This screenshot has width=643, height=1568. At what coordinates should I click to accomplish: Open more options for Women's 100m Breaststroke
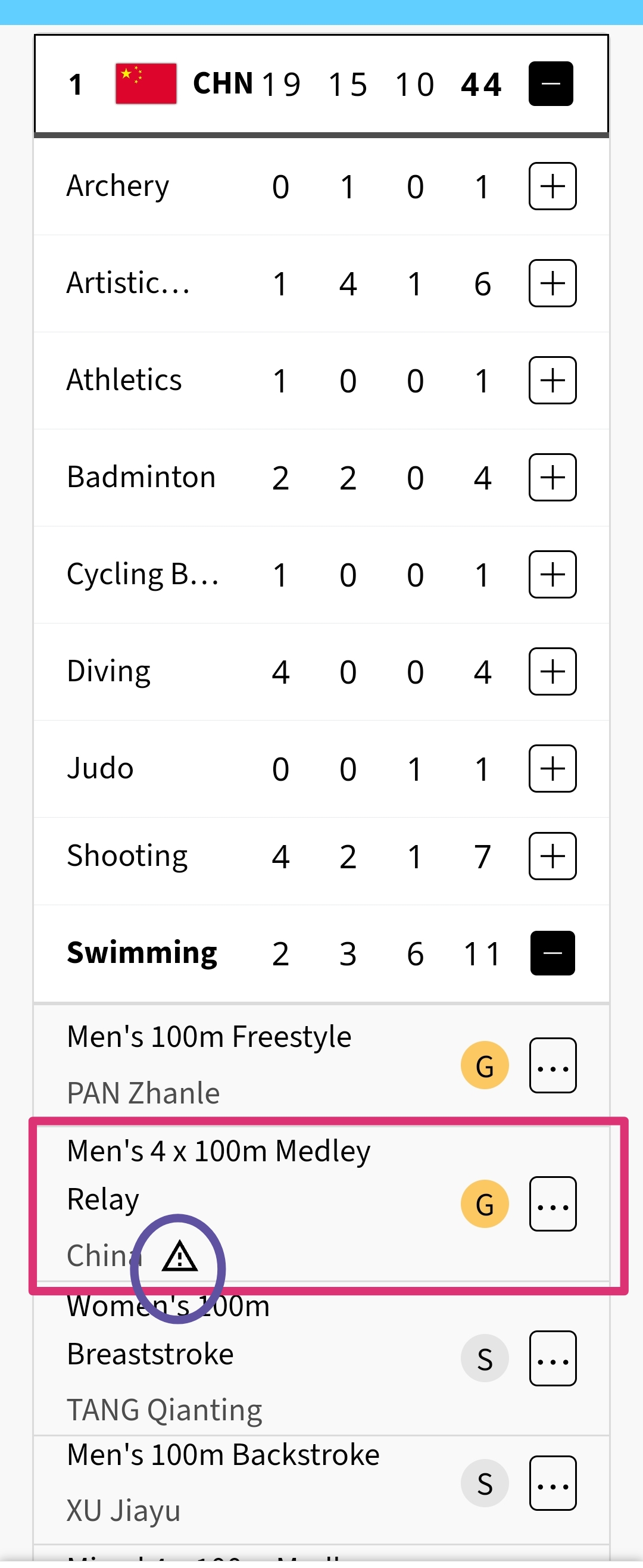[553, 1358]
